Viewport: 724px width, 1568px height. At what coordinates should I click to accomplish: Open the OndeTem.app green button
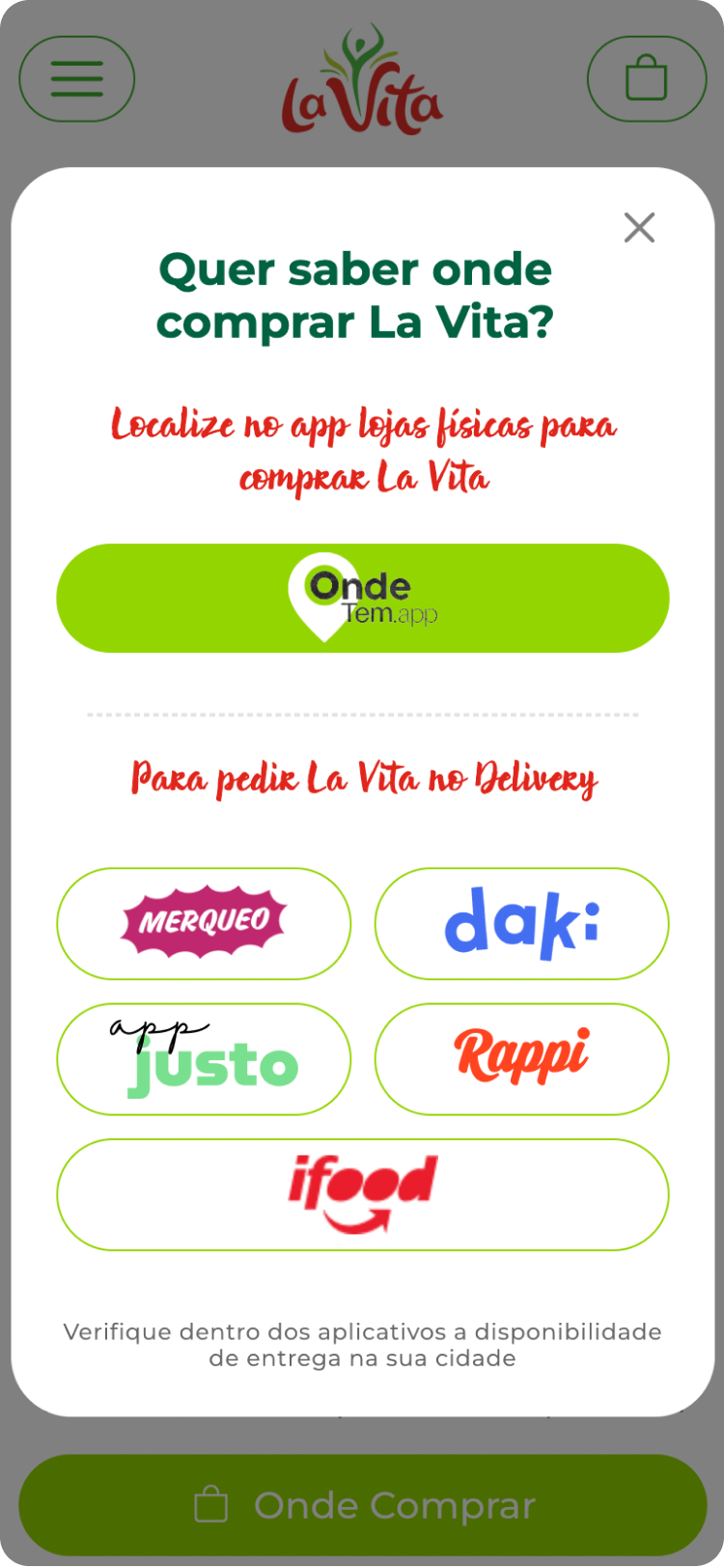(x=362, y=597)
